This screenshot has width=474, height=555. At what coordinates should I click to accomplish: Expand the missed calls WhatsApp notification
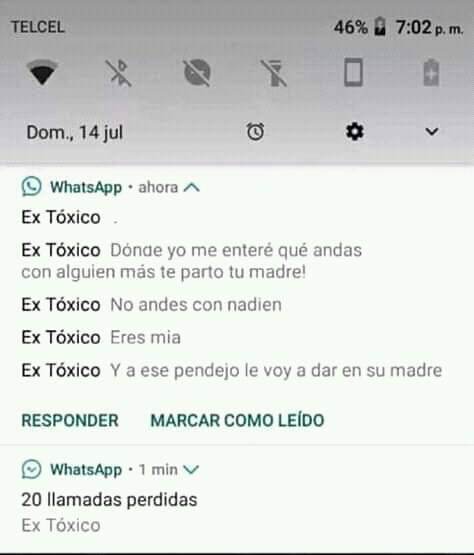191,470
